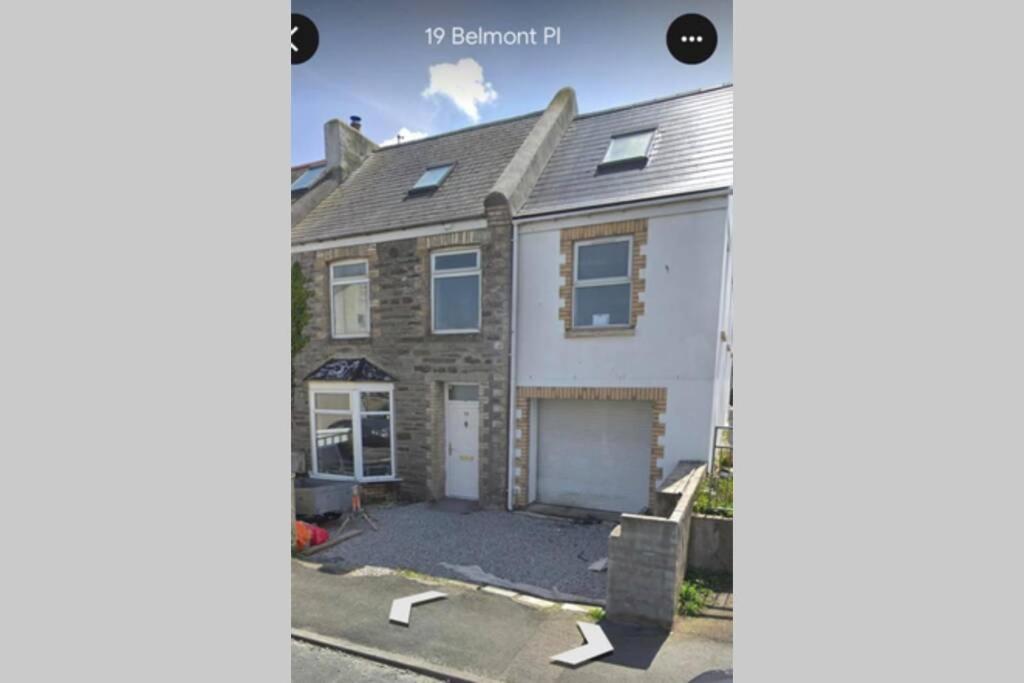Move along the street via left arrow

pyautogui.click(x=417, y=607)
